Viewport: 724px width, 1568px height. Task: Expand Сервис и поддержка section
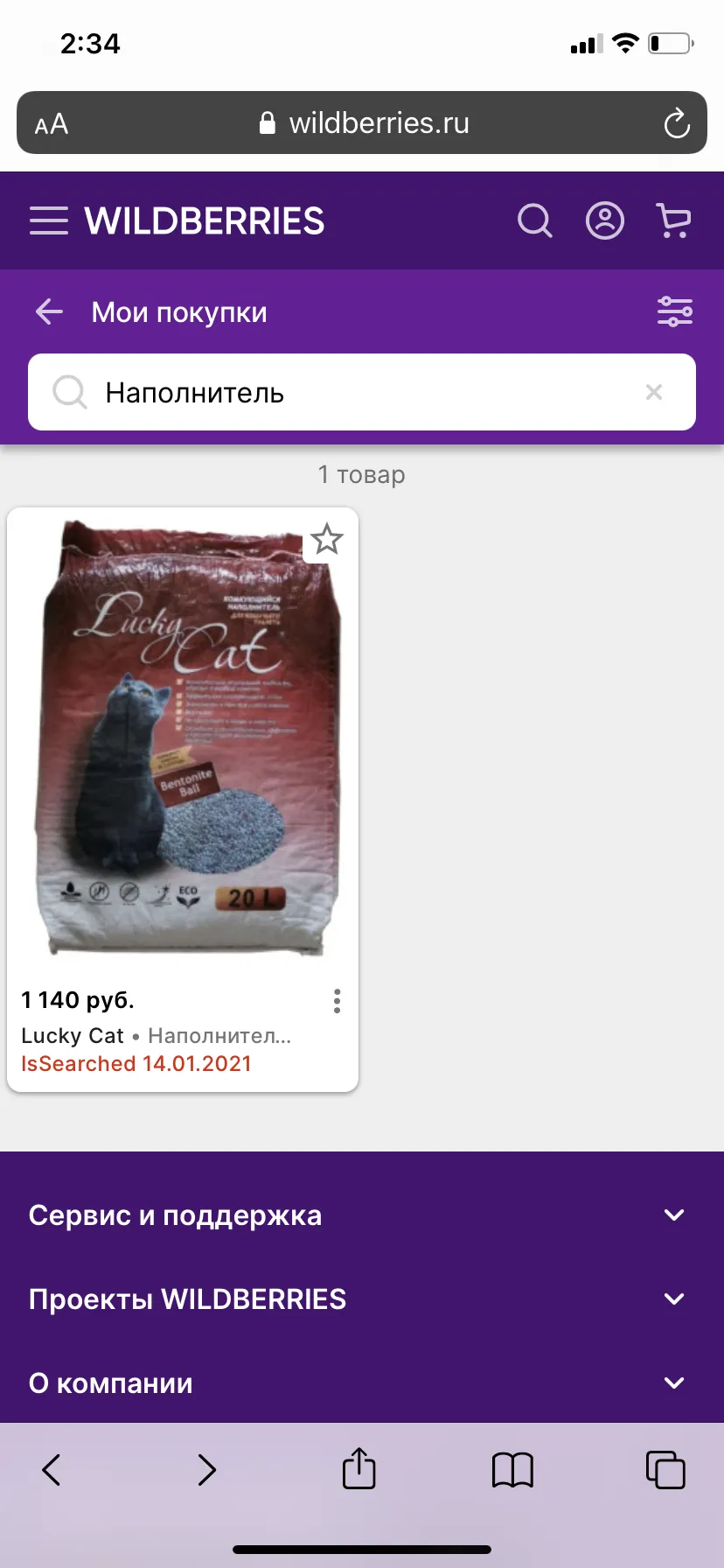pyautogui.click(x=362, y=1215)
